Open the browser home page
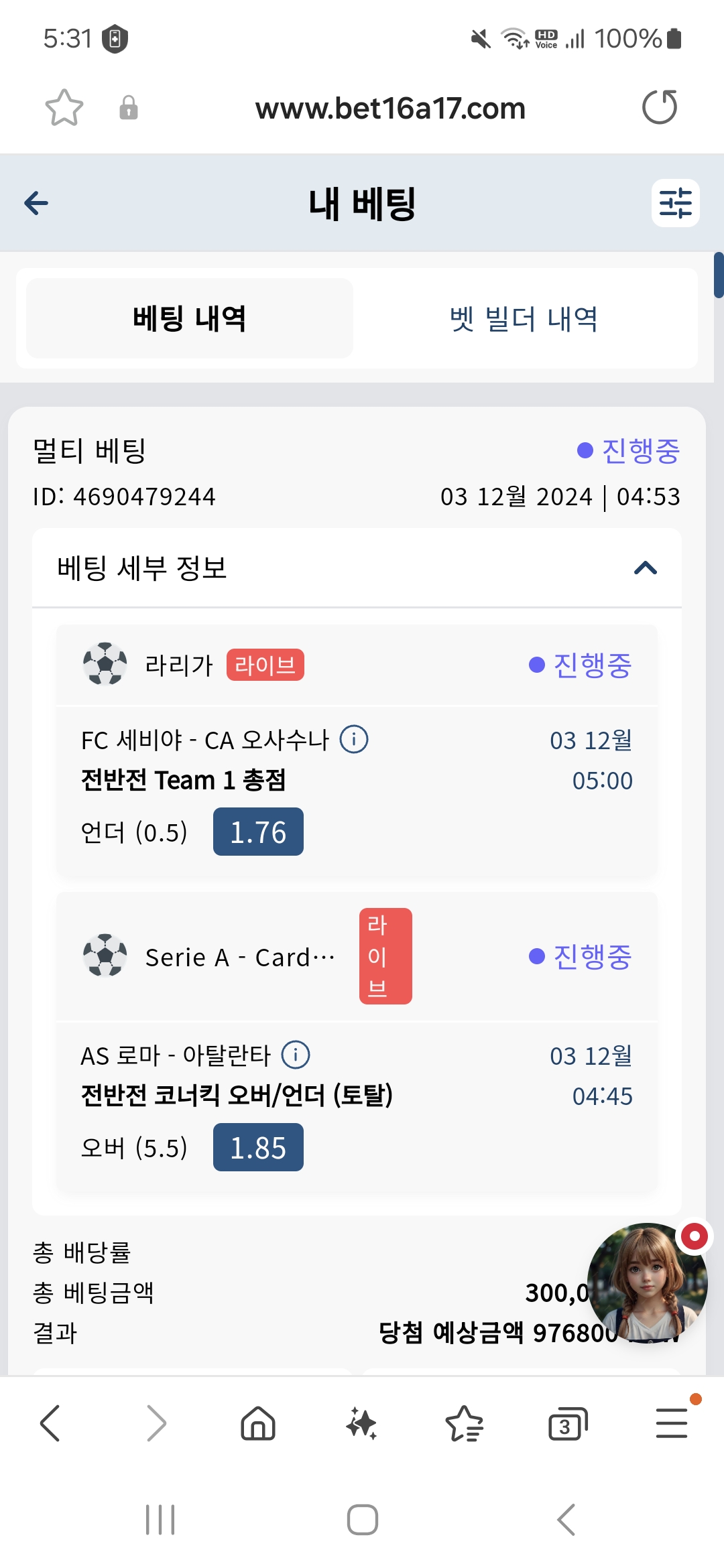This screenshot has width=724, height=1568. click(x=258, y=1423)
